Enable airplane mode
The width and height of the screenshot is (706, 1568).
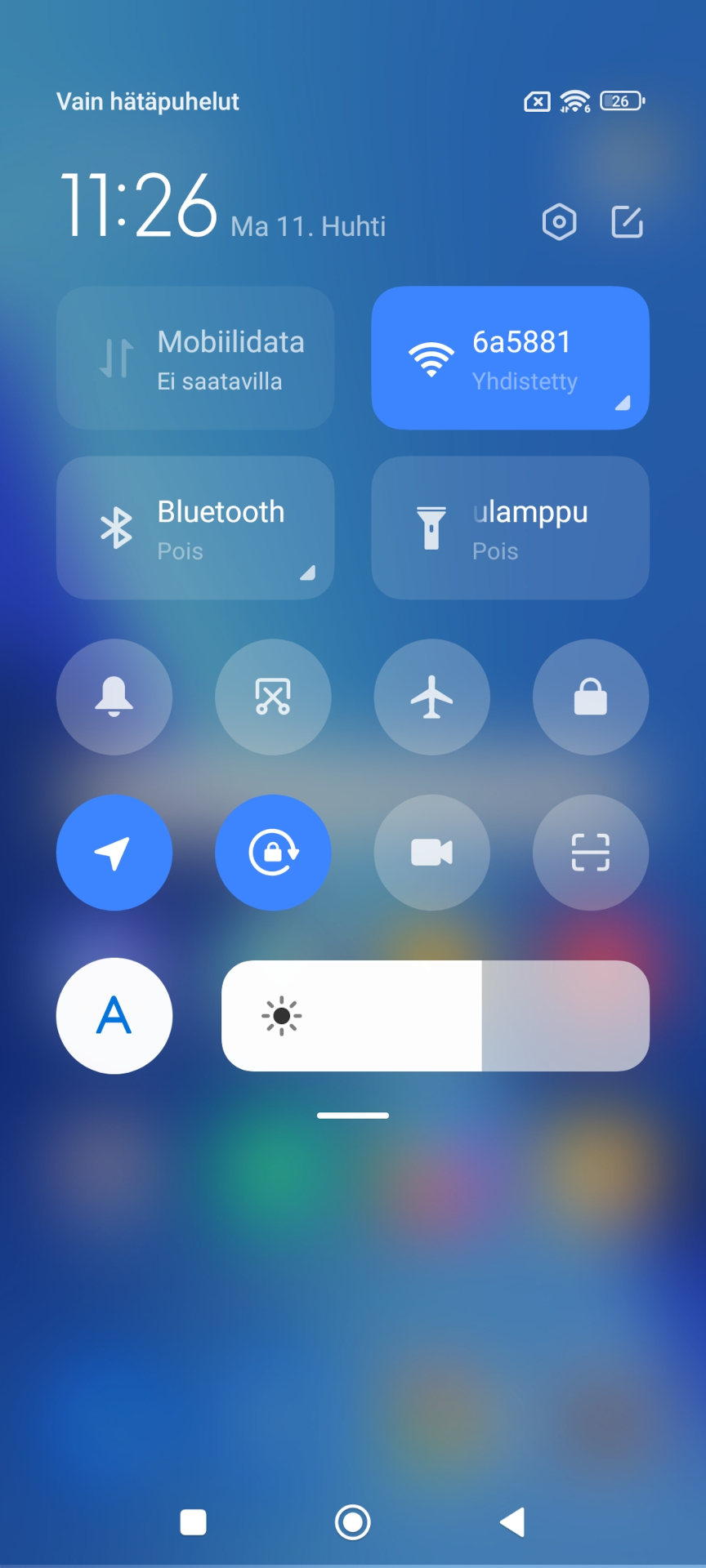[431, 697]
